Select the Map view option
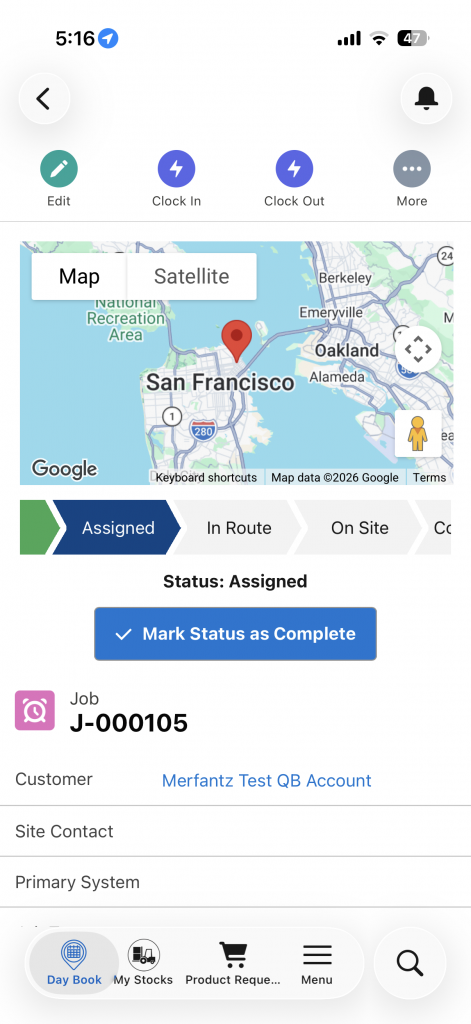Screen dimensions: 471x1024 (79, 276)
